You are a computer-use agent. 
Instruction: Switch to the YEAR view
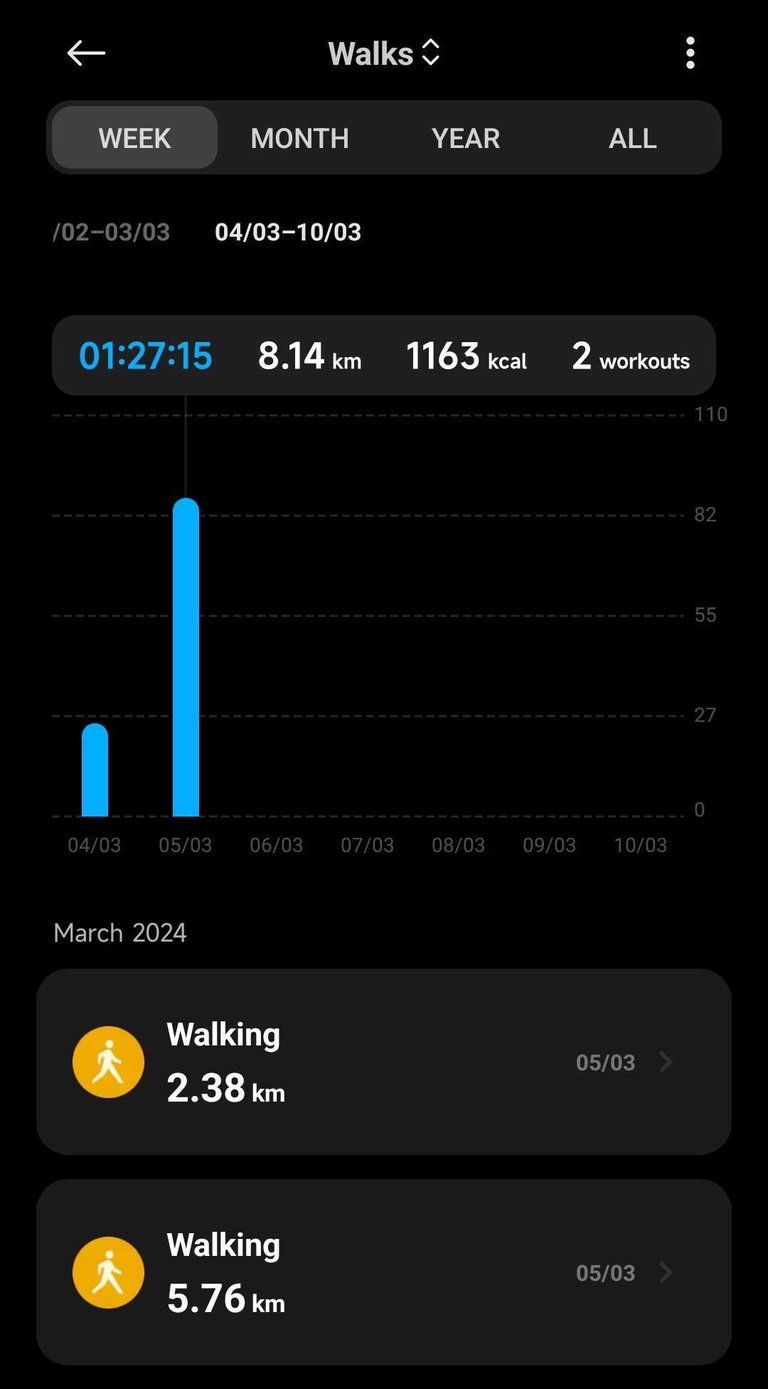466,138
